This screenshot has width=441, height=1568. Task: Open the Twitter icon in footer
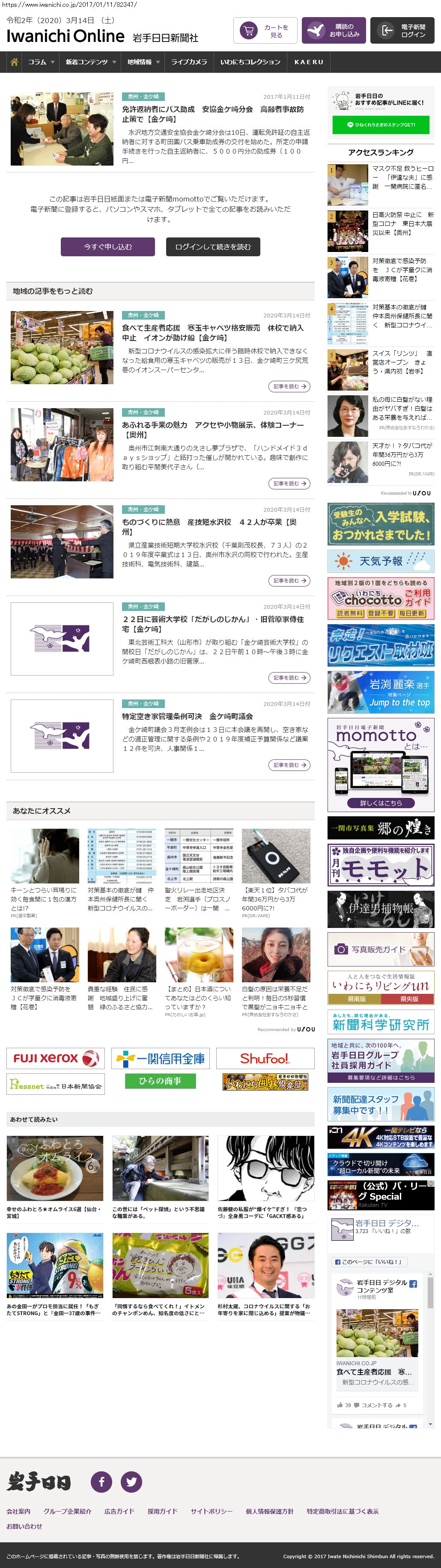coord(131,1482)
